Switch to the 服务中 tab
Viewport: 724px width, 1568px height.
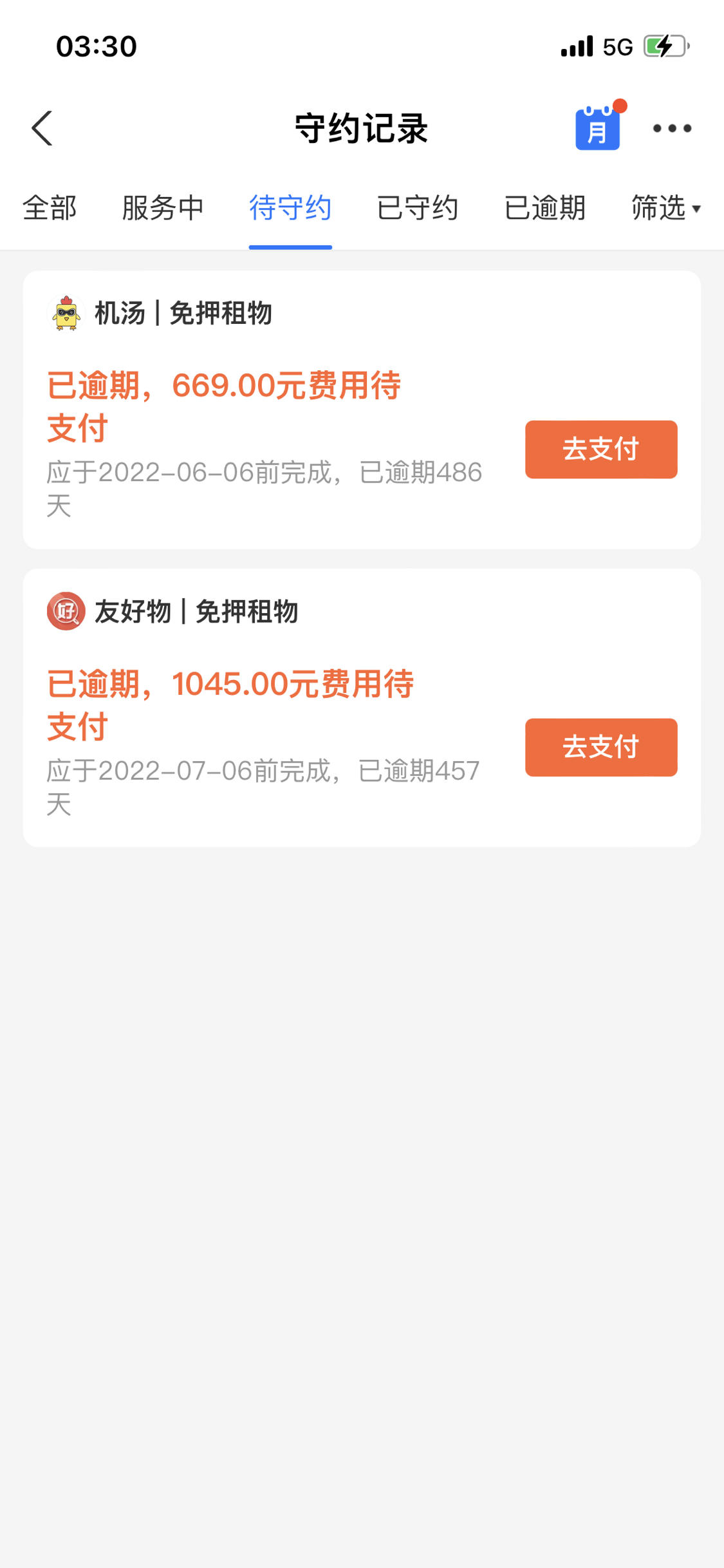[163, 208]
